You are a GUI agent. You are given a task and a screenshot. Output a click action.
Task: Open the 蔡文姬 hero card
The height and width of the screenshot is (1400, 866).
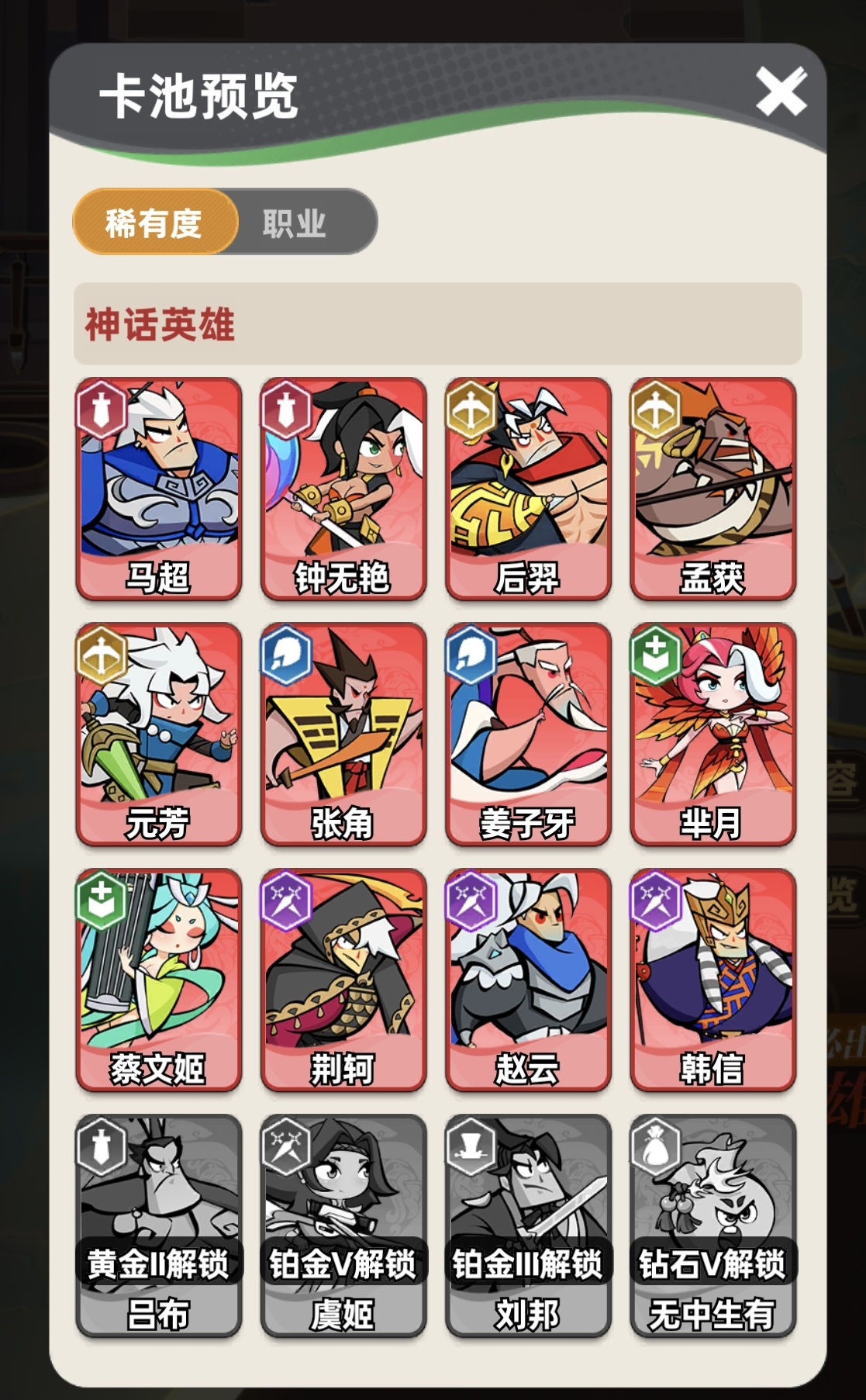point(159,980)
